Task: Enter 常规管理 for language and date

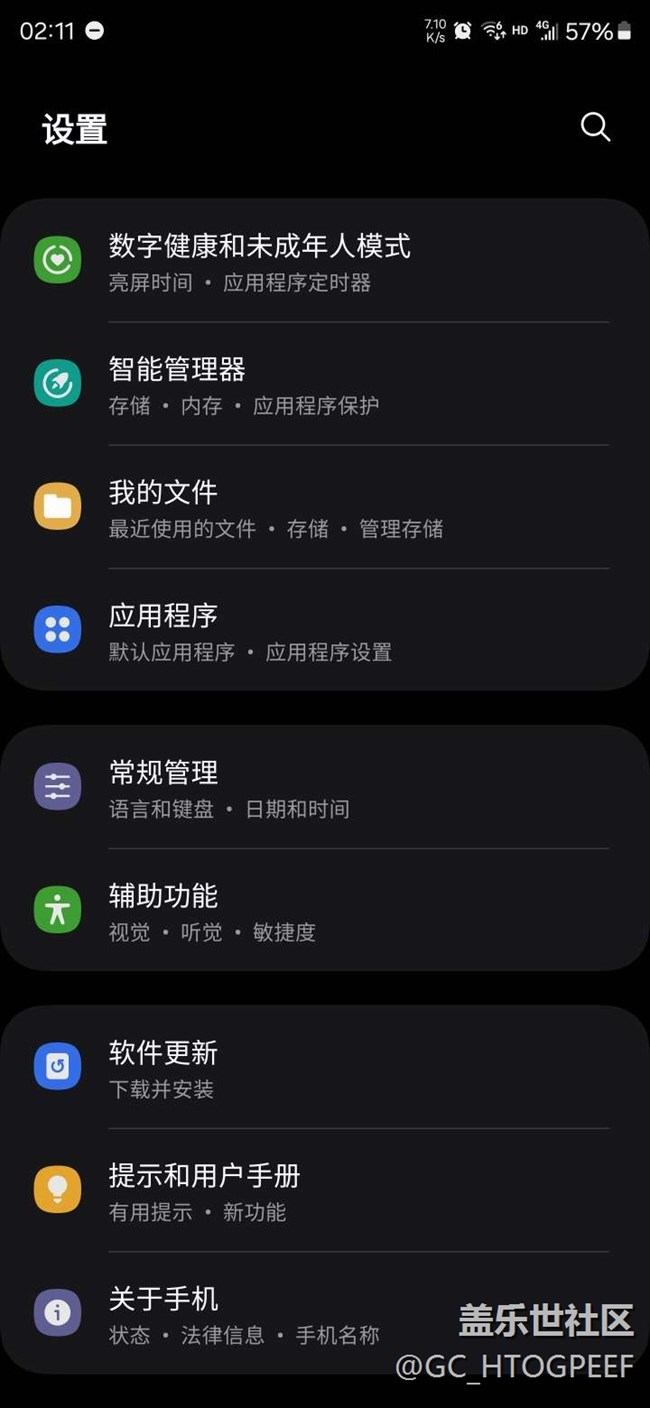Action: [229, 787]
